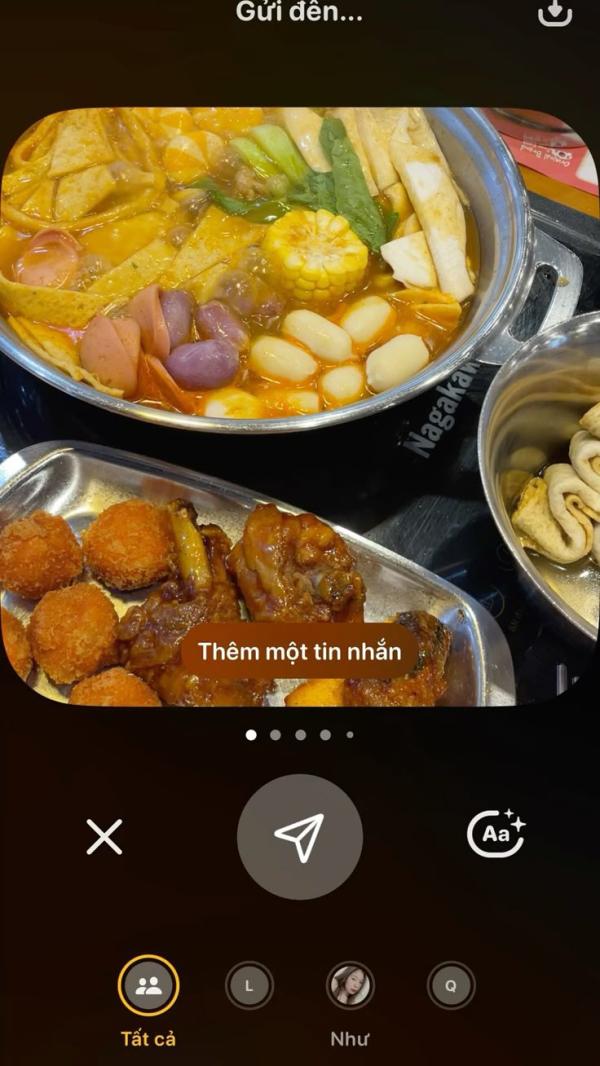The image size is (600, 1066).
Task: Add a message via "Thêm một tin nhắn"
Action: [x=299, y=652]
